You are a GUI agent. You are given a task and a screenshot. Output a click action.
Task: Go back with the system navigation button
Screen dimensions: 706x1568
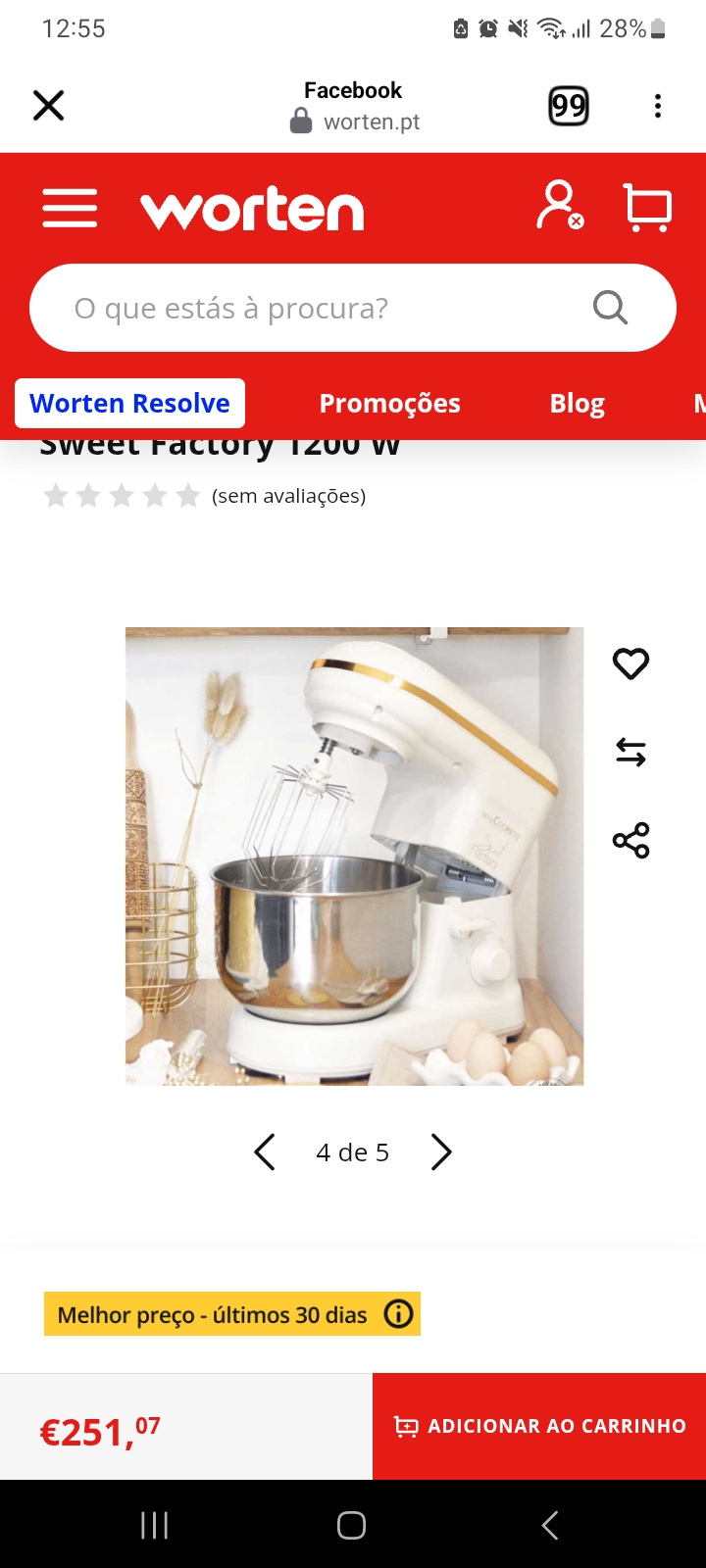point(550,1525)
